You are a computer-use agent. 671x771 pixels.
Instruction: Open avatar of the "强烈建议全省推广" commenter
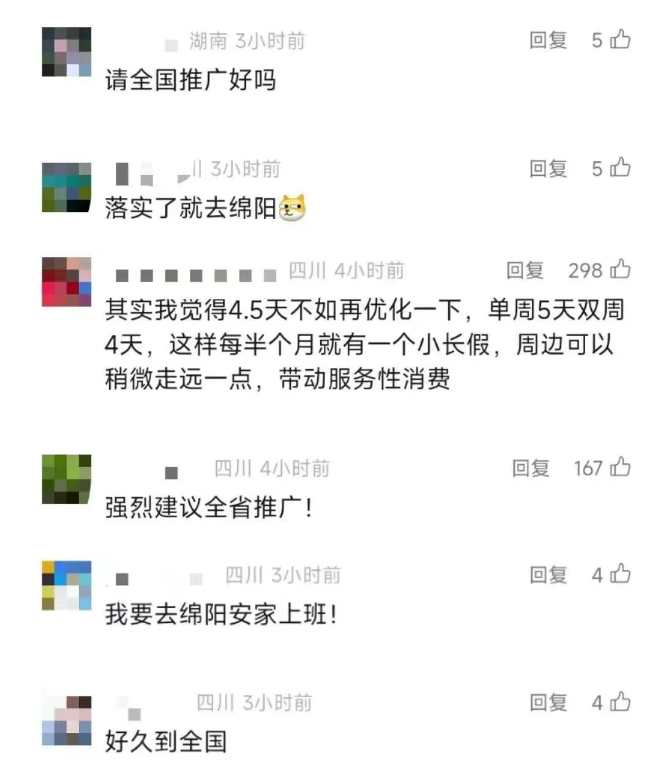(x=66, y=479)
